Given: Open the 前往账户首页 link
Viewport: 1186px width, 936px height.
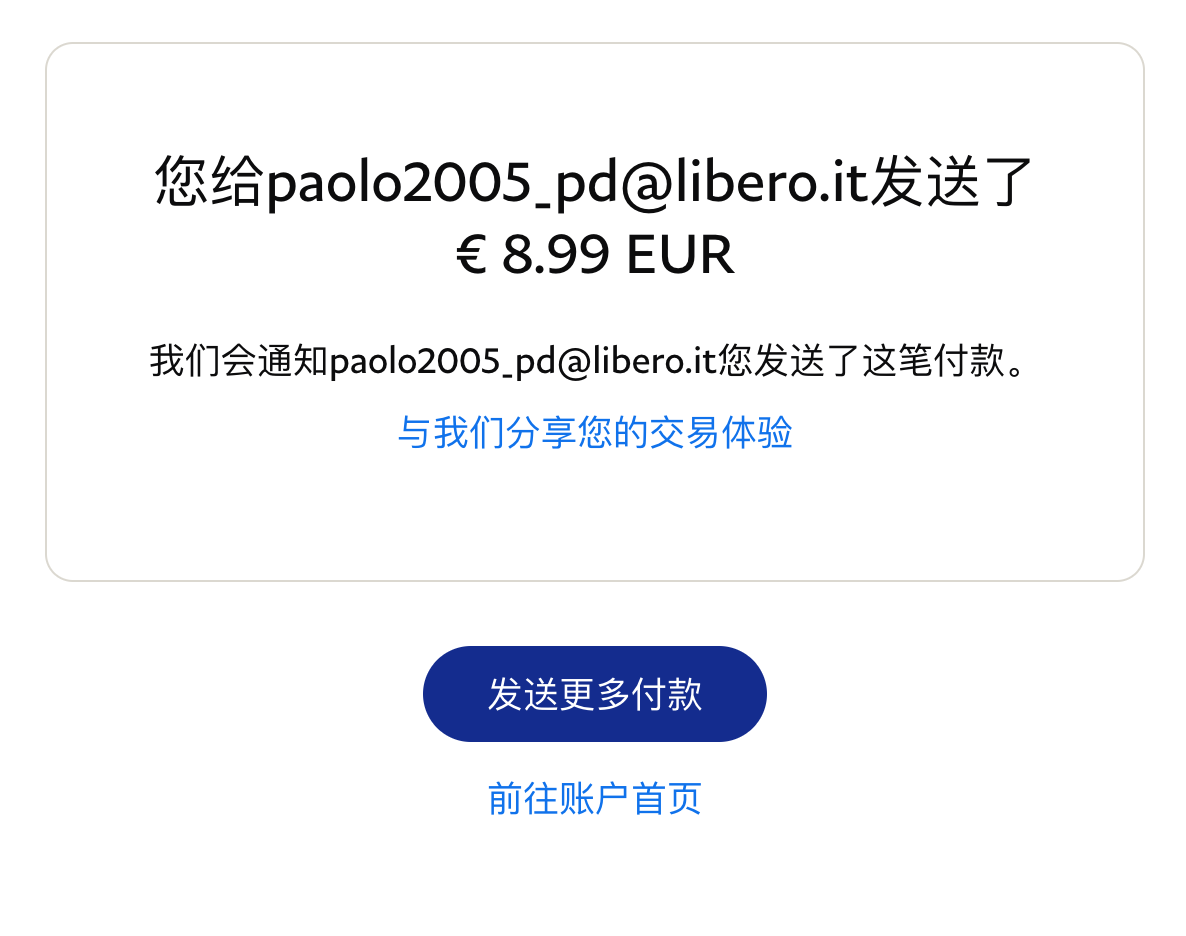Looking at the screenshot, I should pyautogui.click(x=594, y=798).
